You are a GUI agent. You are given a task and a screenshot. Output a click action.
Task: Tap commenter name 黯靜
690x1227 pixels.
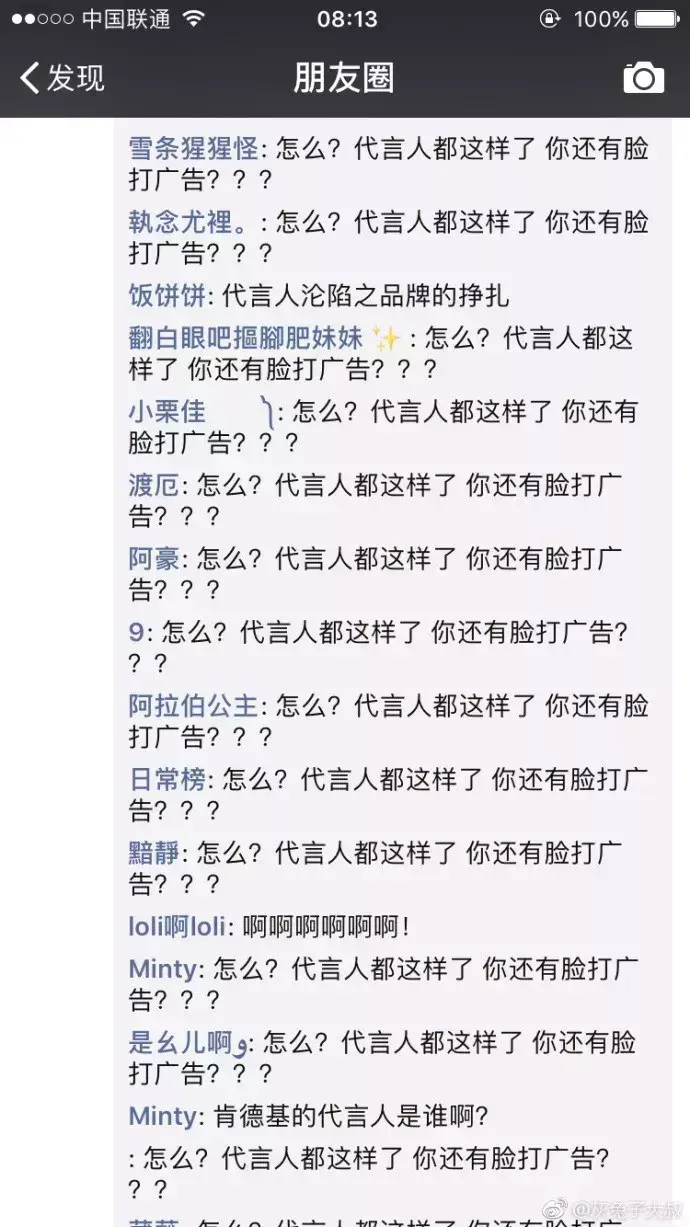[x=154, y=853]
